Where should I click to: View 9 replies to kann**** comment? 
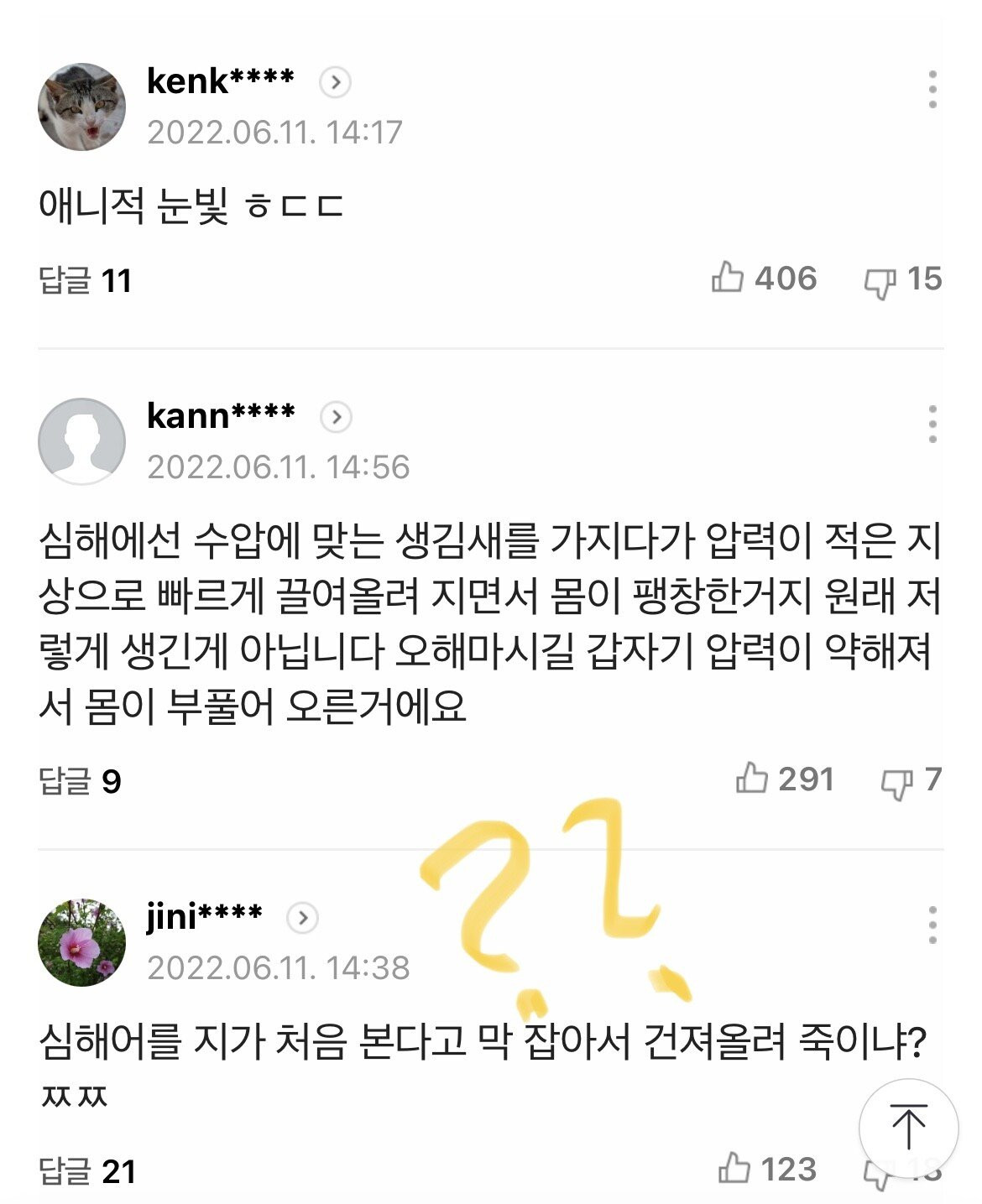pyautogui.click(x=81, y=781)
